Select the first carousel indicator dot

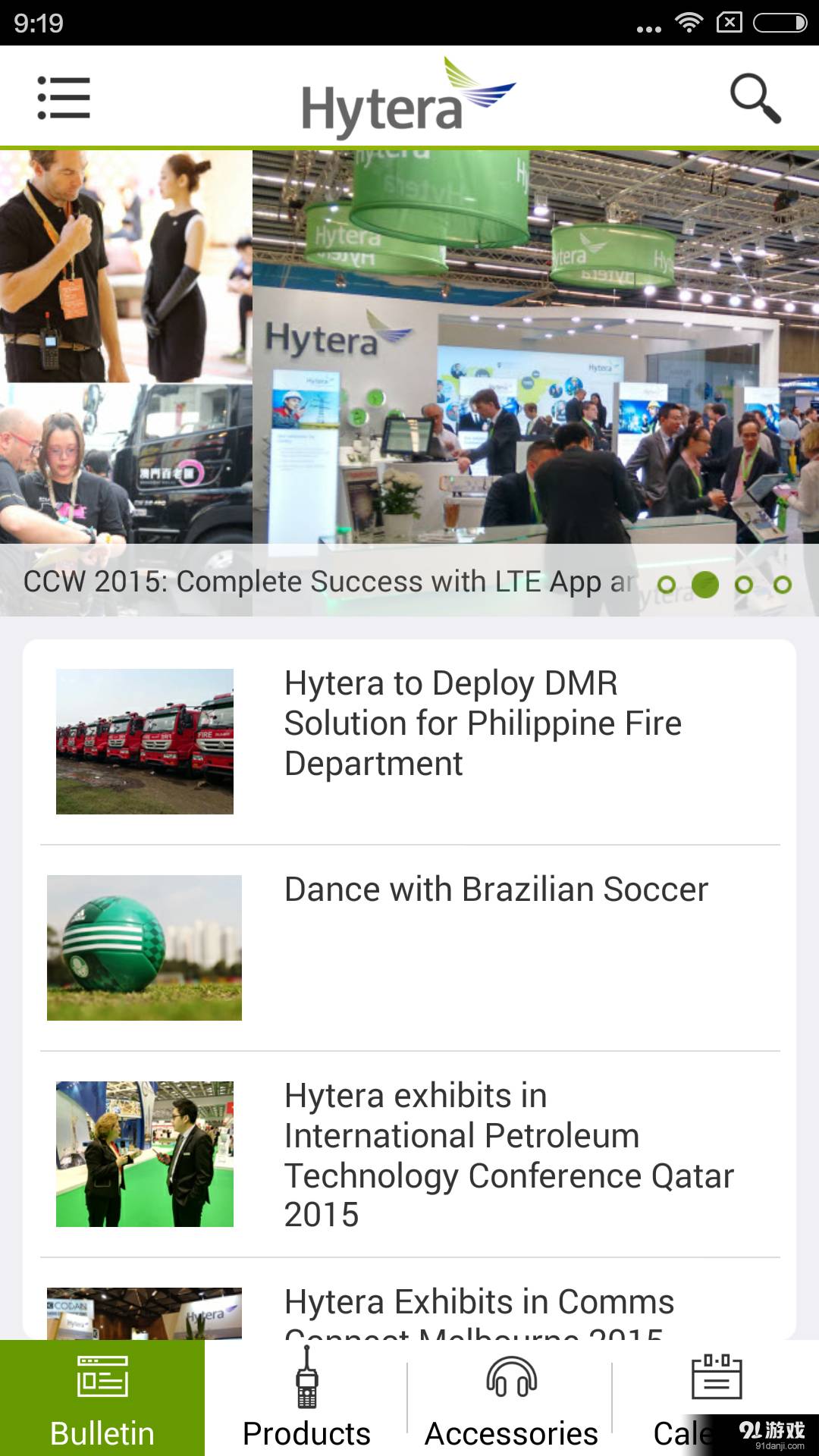point(668,585)
